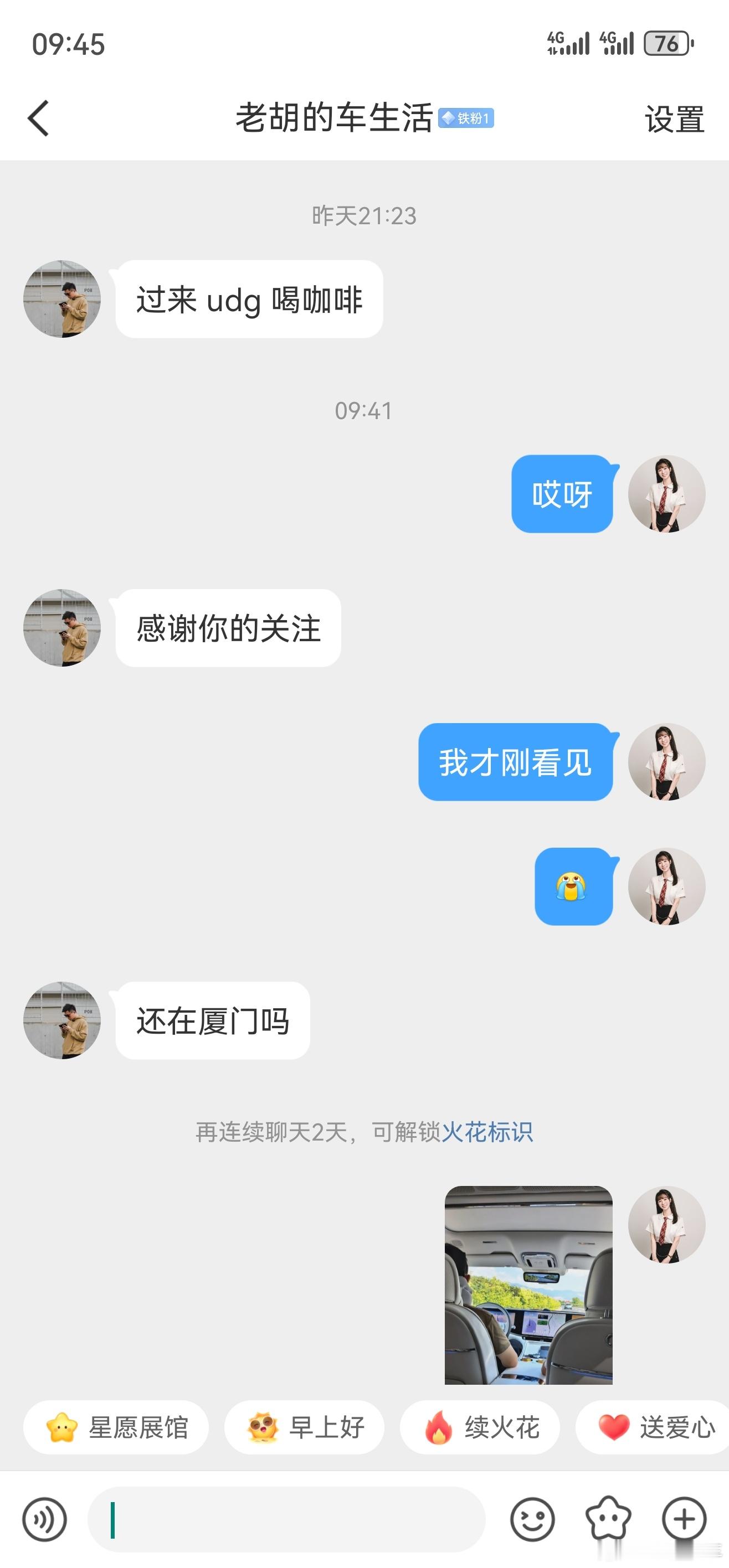Tap the 送爱心 chip
This screenshot has height=1568, width=729.
[x=655, y=1427]
